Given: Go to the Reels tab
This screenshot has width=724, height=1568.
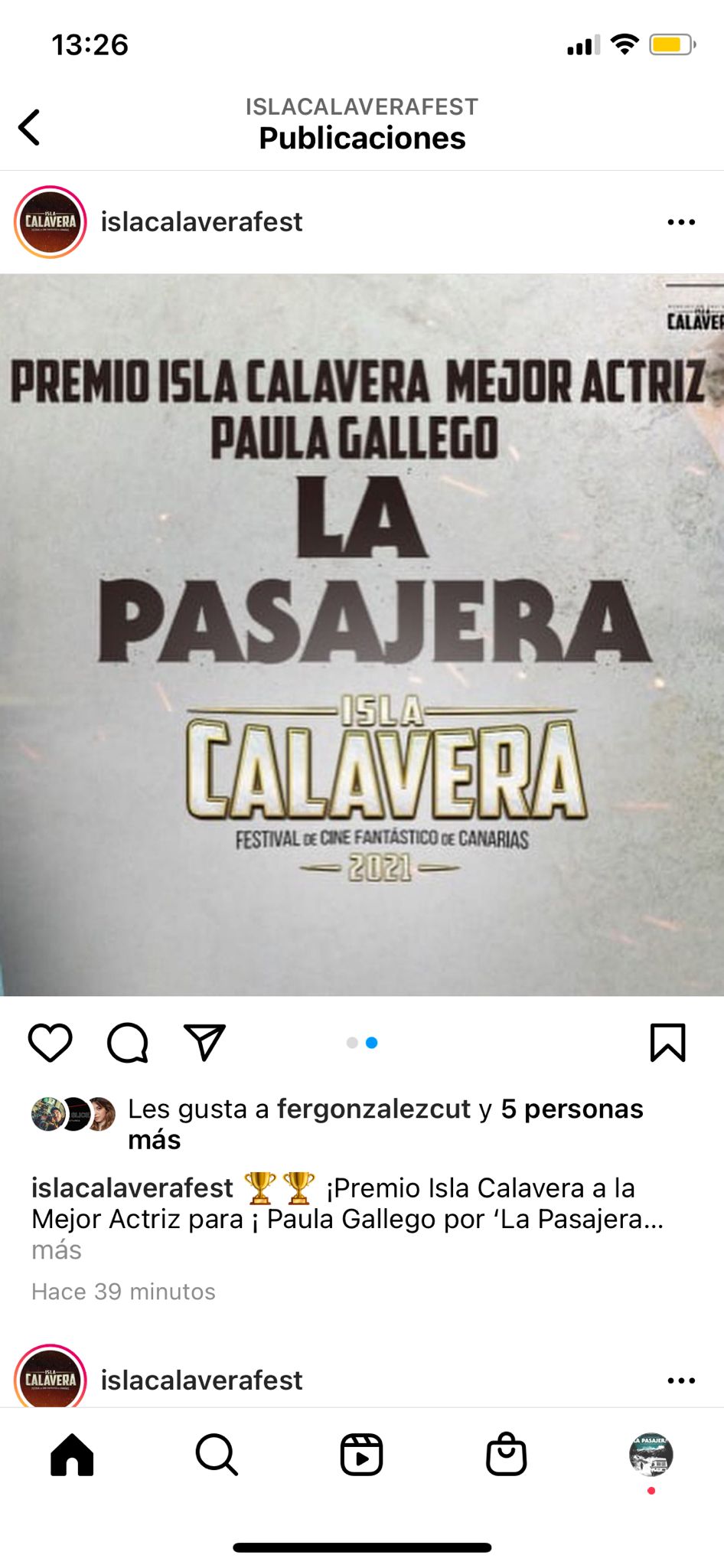Looking at the screenshot, I should pos(361,1454).
